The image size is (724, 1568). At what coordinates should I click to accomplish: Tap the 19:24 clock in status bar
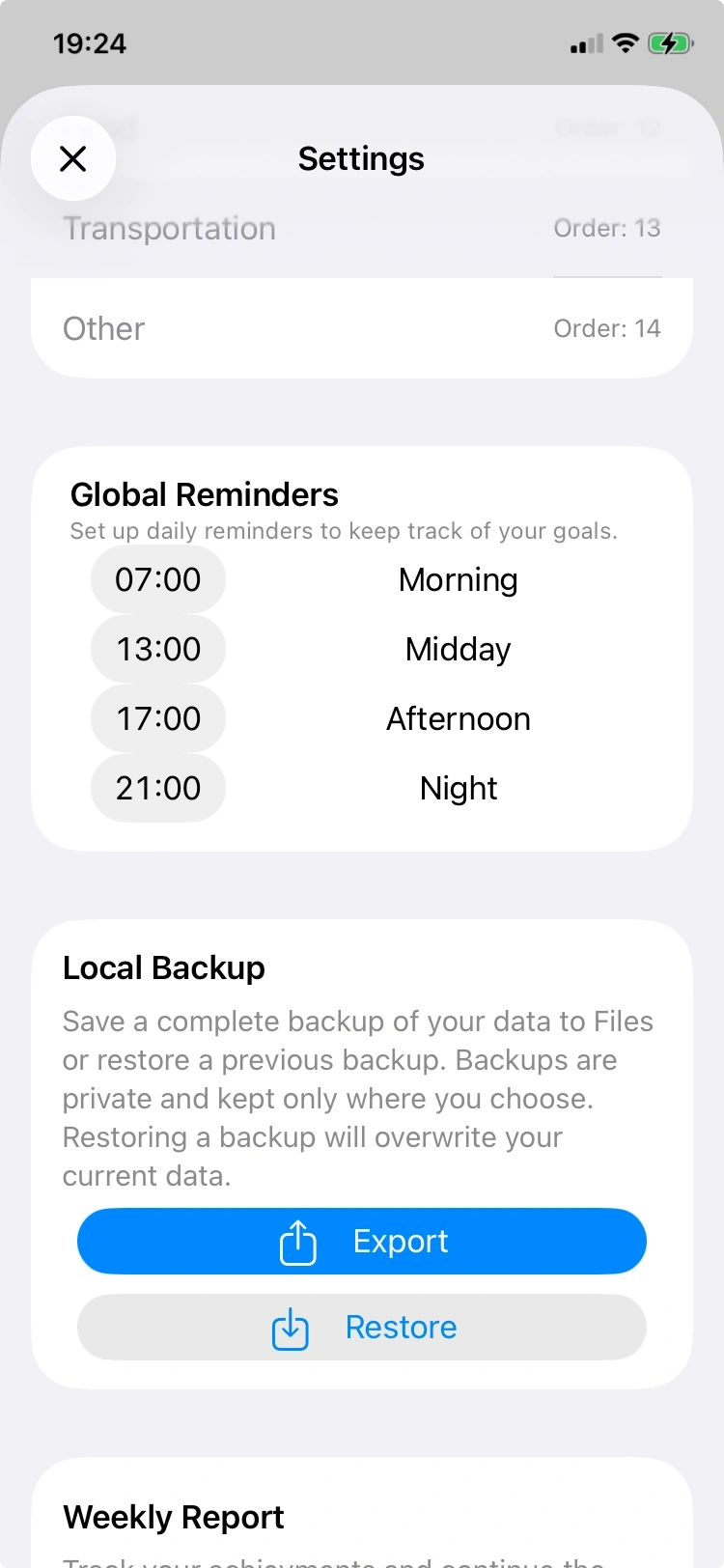[89, 42]
